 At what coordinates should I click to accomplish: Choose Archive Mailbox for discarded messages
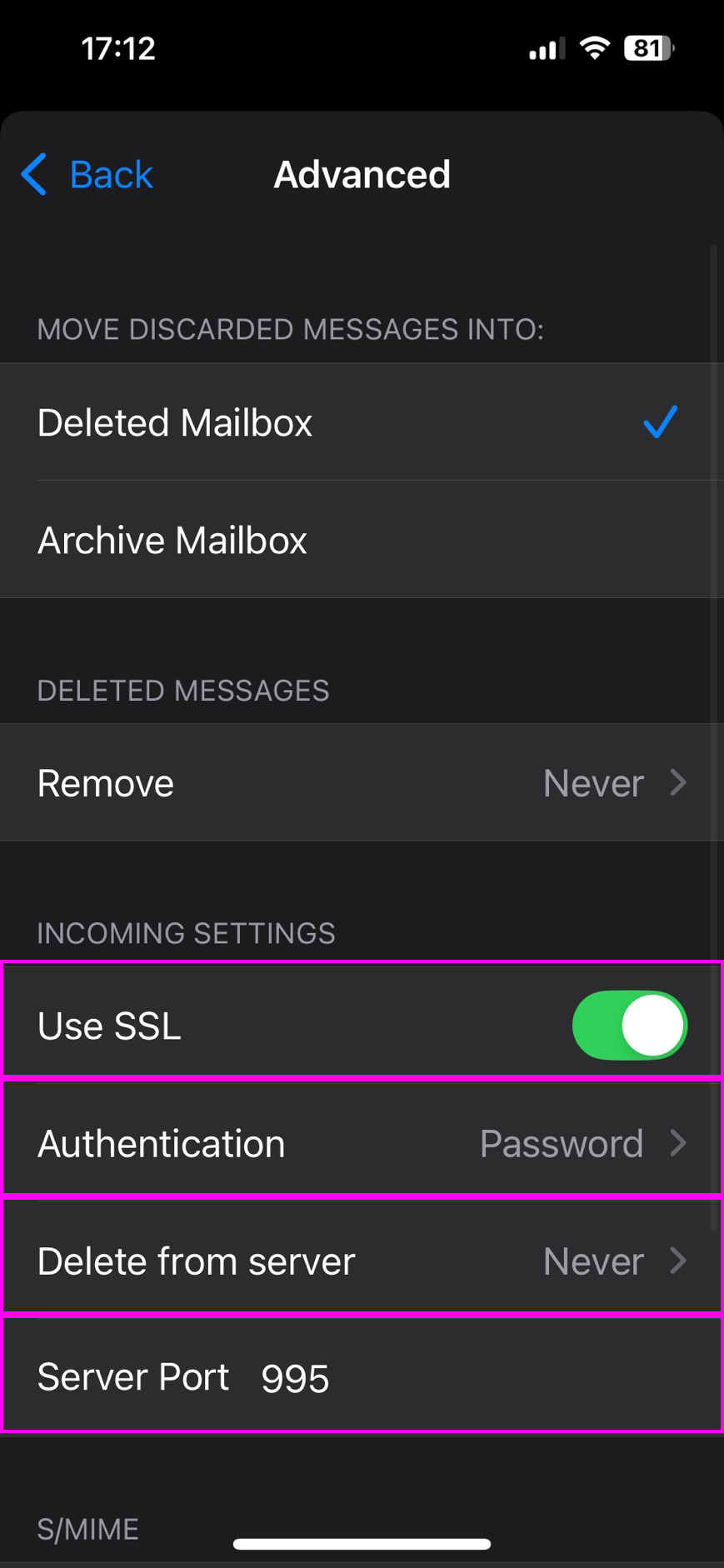pyautogui.click(x=362, y=540)
